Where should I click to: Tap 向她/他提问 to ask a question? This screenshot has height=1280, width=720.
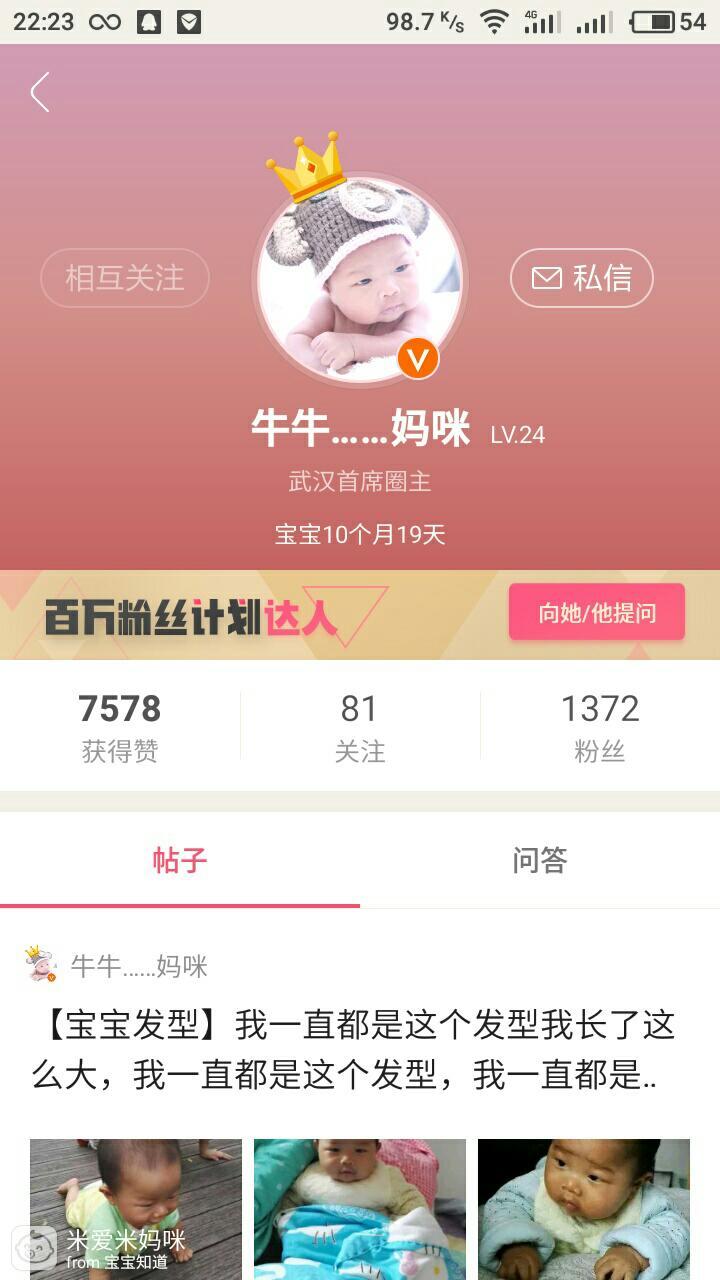tap(597, 612)
